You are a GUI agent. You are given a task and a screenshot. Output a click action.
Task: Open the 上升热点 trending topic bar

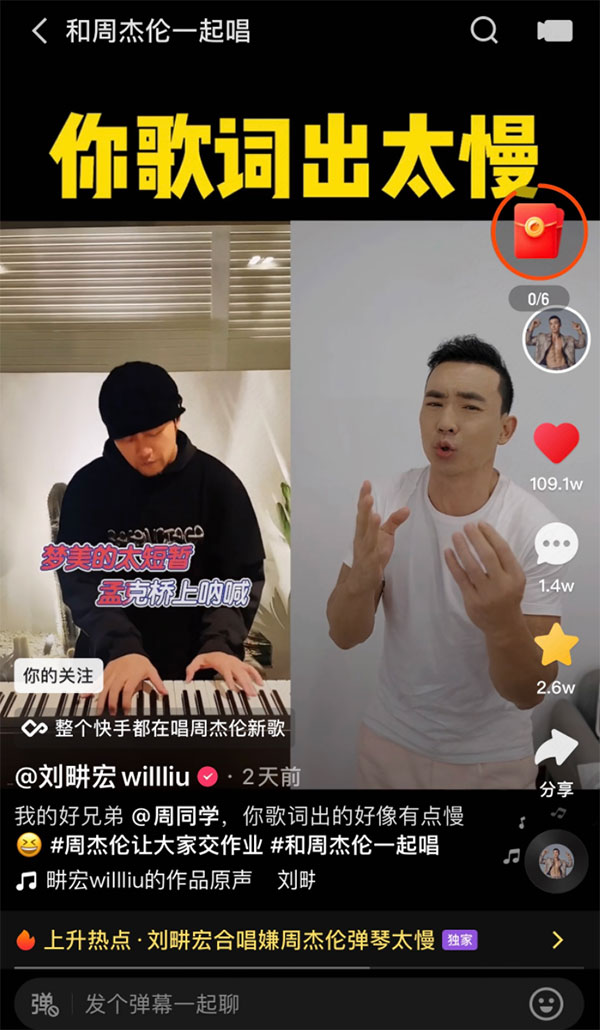(x=290, y=940)
